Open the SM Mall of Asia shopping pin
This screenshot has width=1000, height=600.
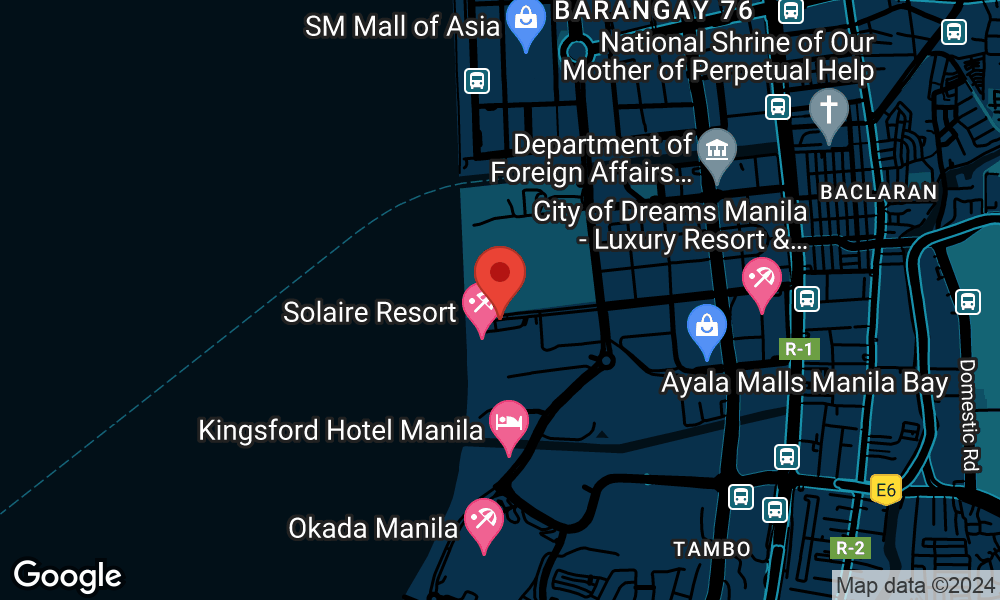[524, 22]
